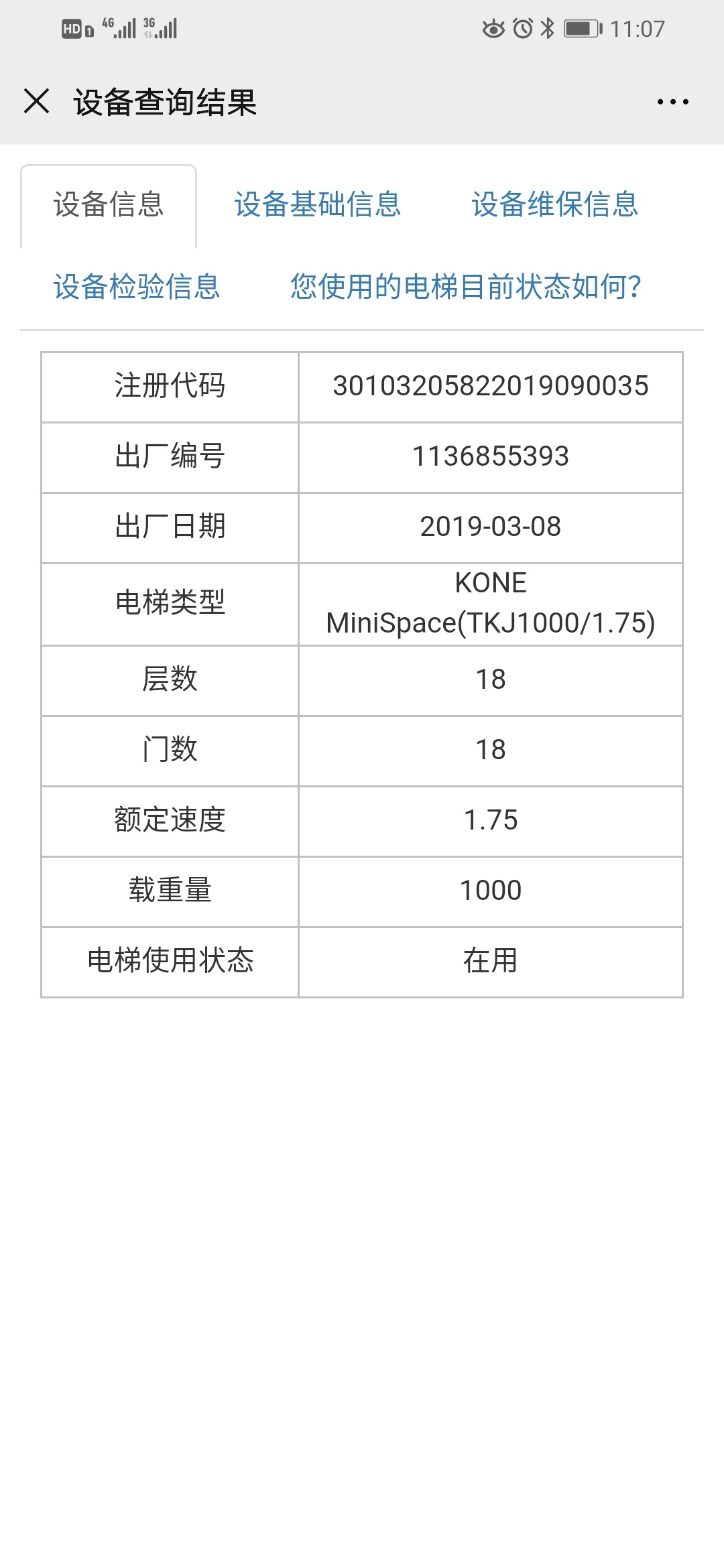Switch to the 设备基础信息 tab
724x1568 pixels.
(x=318, y=205)
